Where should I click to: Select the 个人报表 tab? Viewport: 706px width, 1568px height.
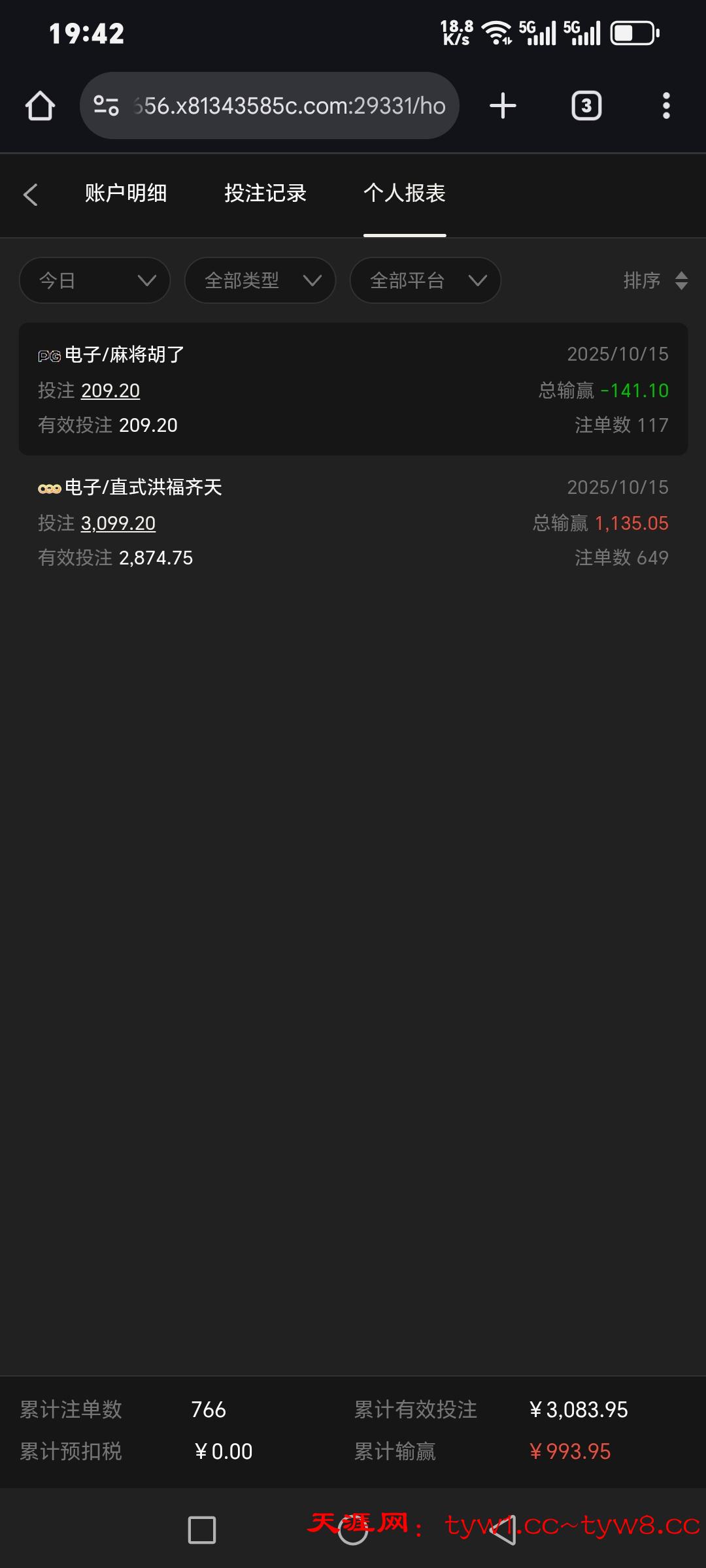tap(405, 193)
